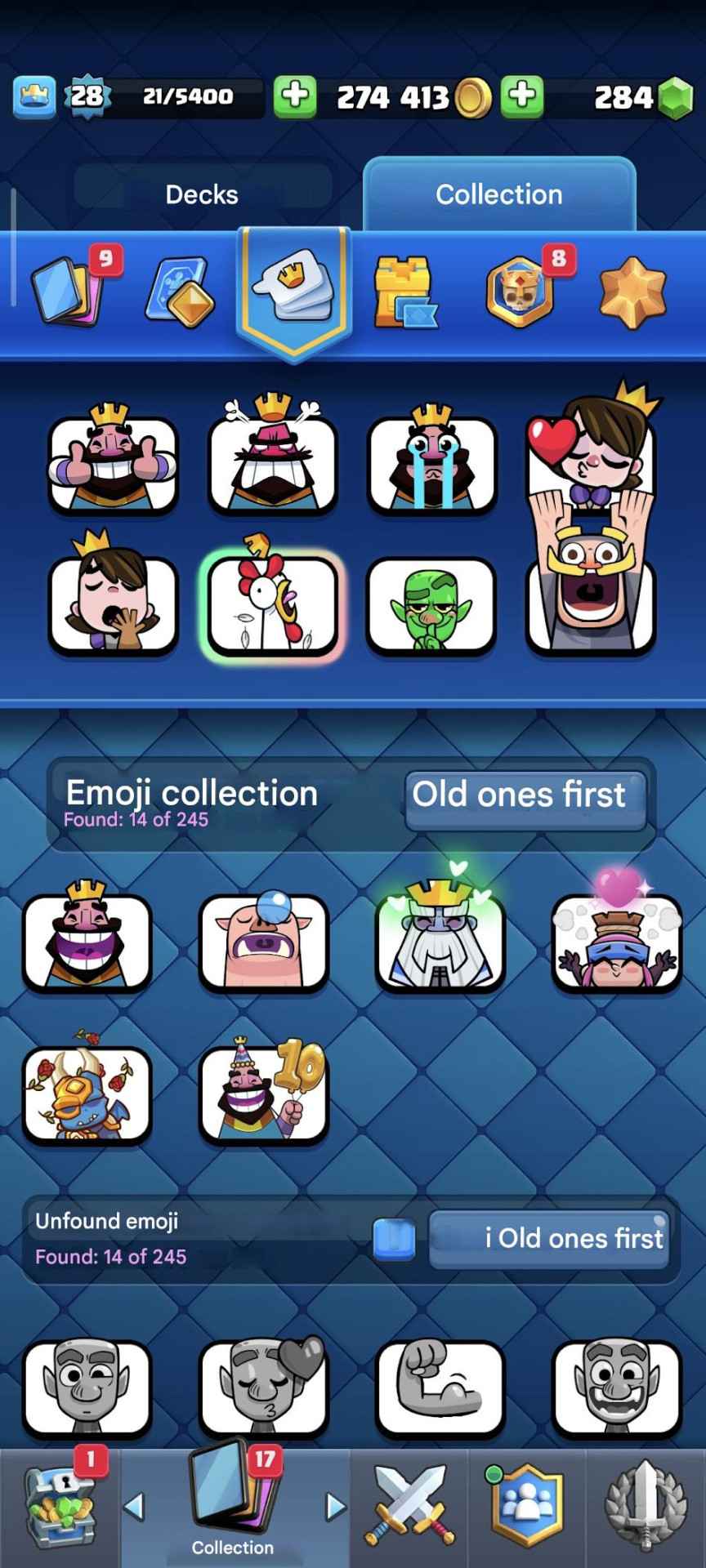Select the sleeping pig emoji from collection

coord(263,942)
